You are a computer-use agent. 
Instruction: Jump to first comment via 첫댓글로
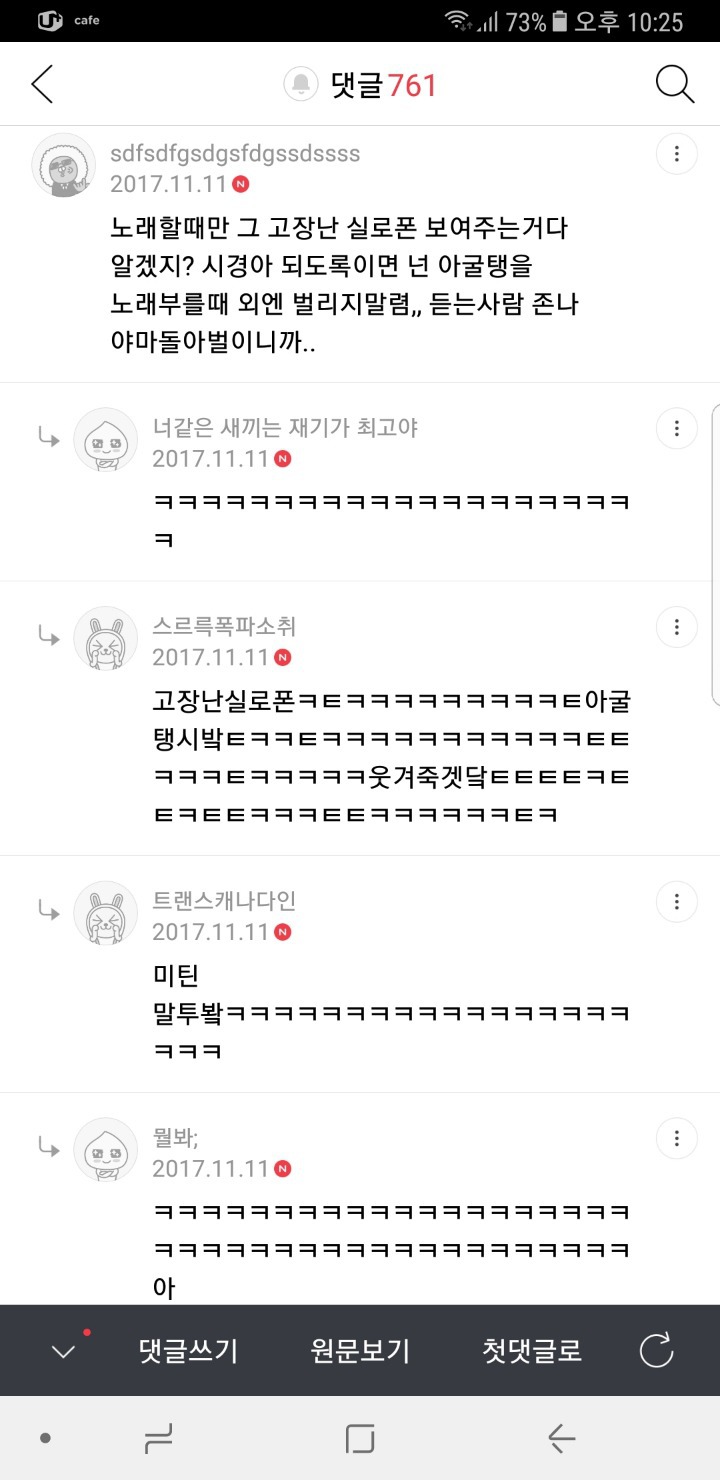(531, 1351)
